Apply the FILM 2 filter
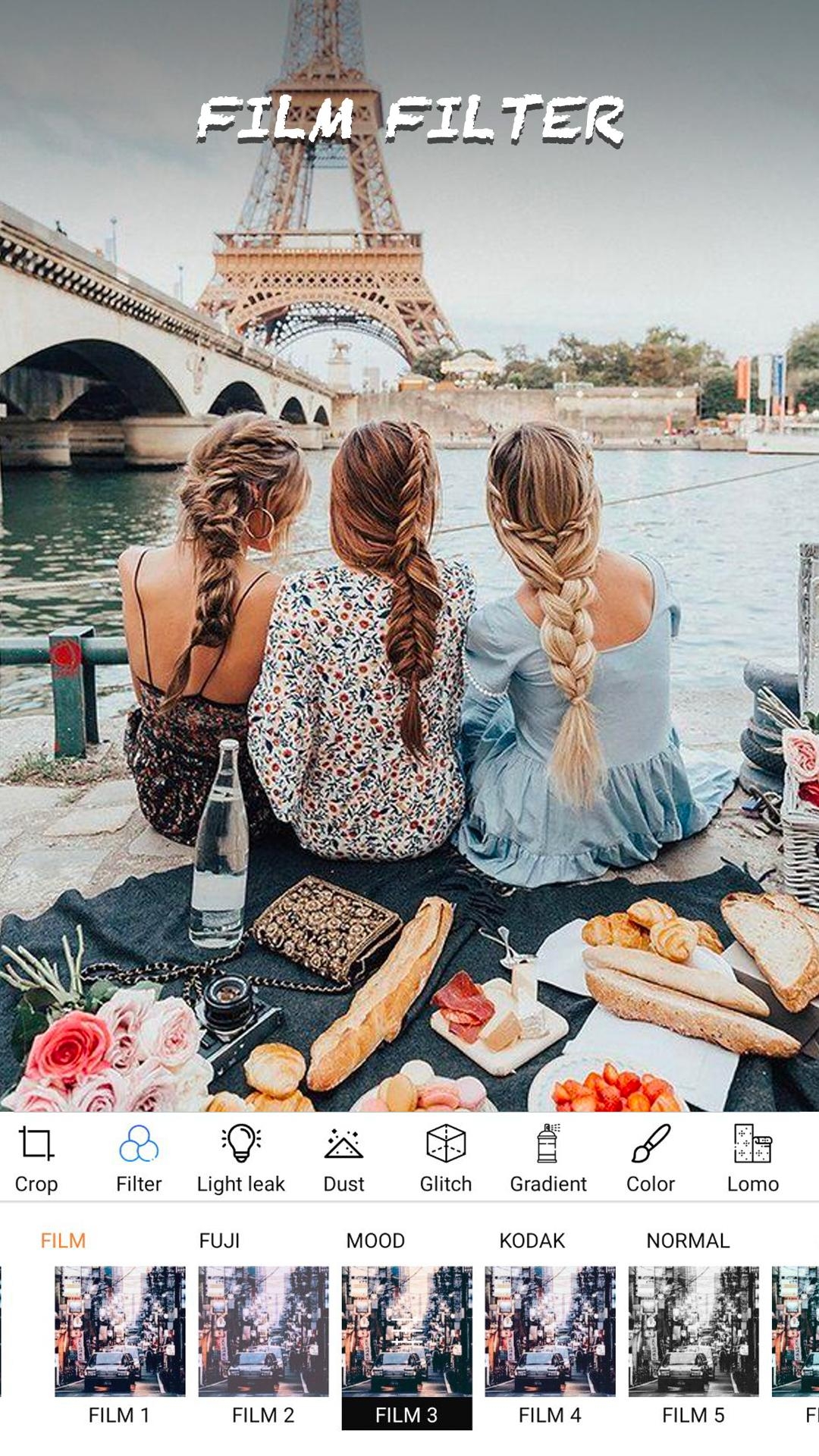The width and height of the screenshot is (819, 1456). [263, 1348]
